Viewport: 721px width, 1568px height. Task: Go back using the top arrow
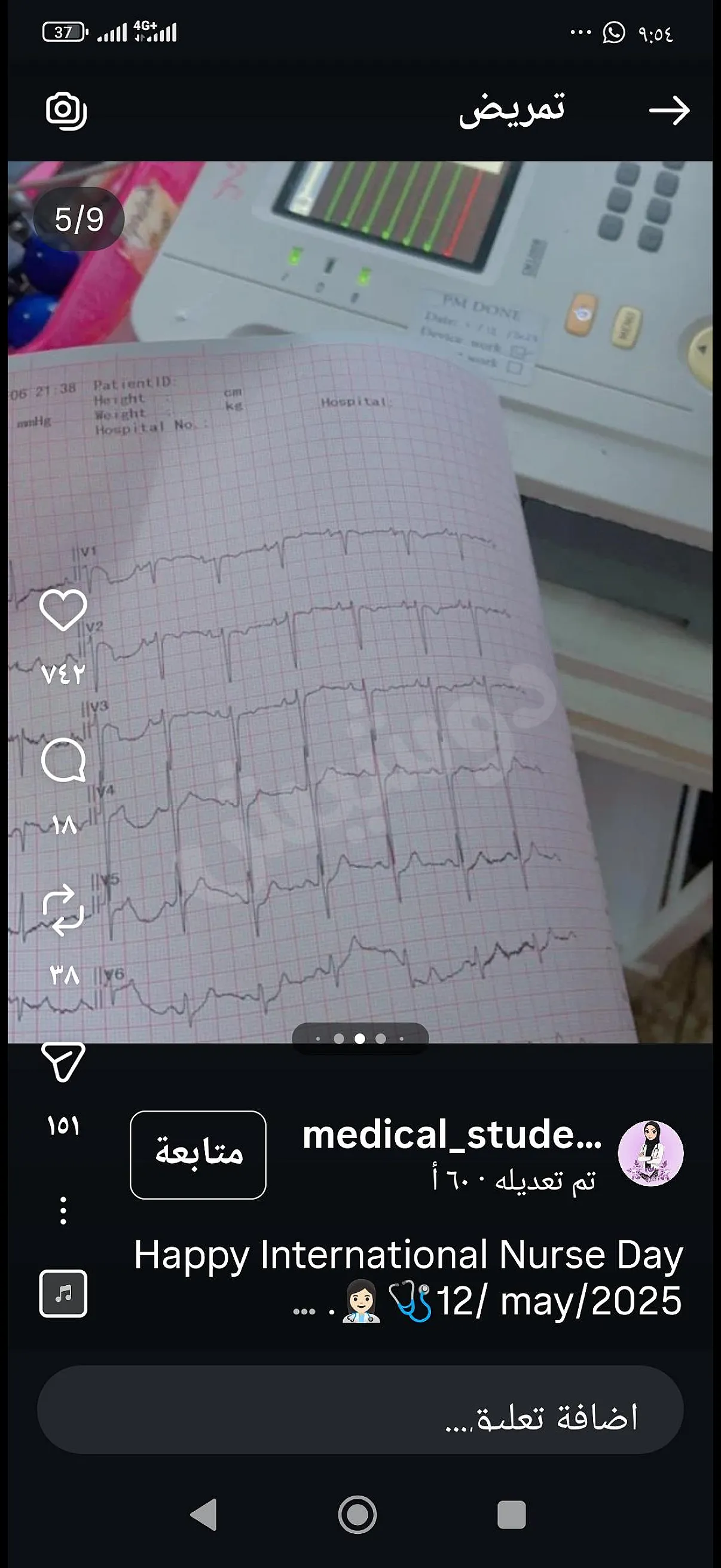coord(668,110)
